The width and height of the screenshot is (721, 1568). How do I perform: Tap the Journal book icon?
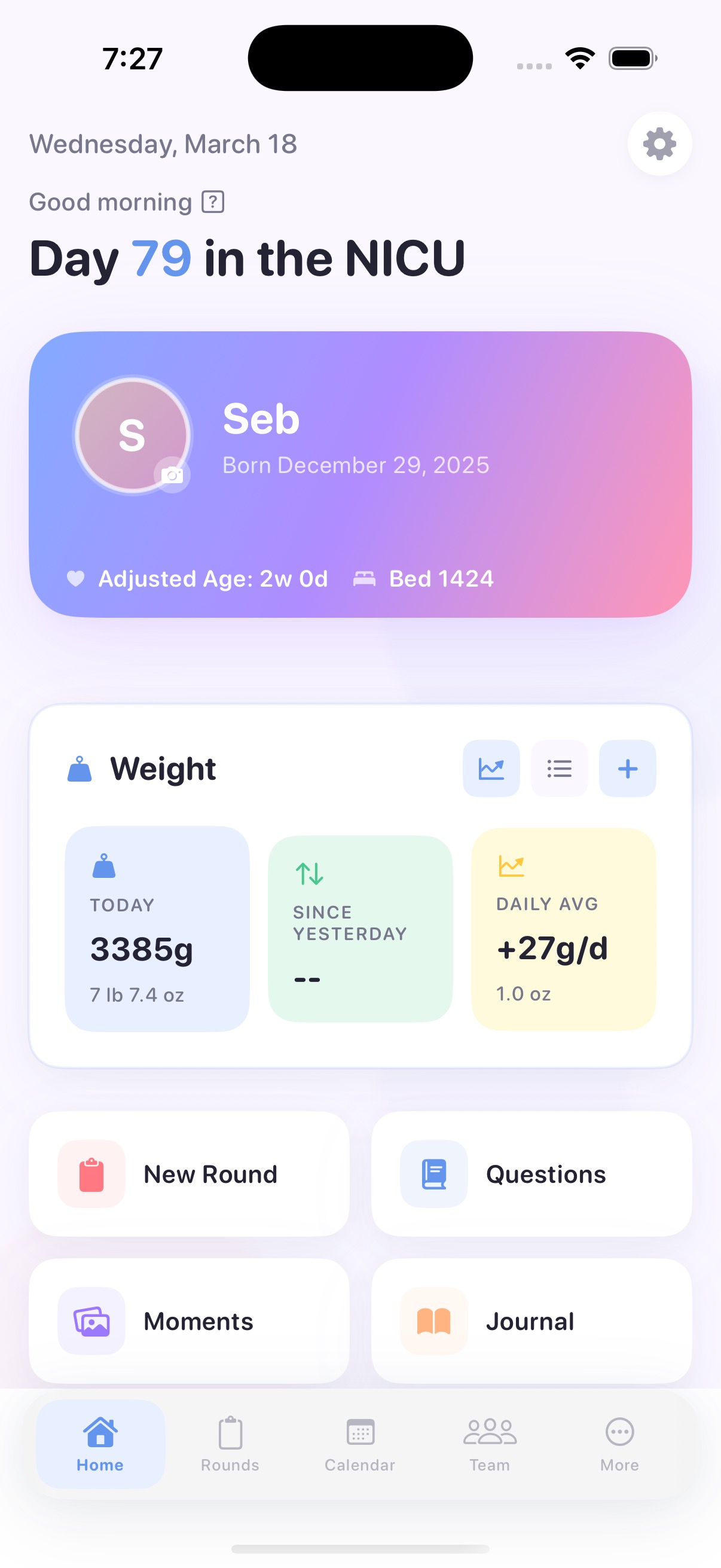click(x=434, y=1321)
